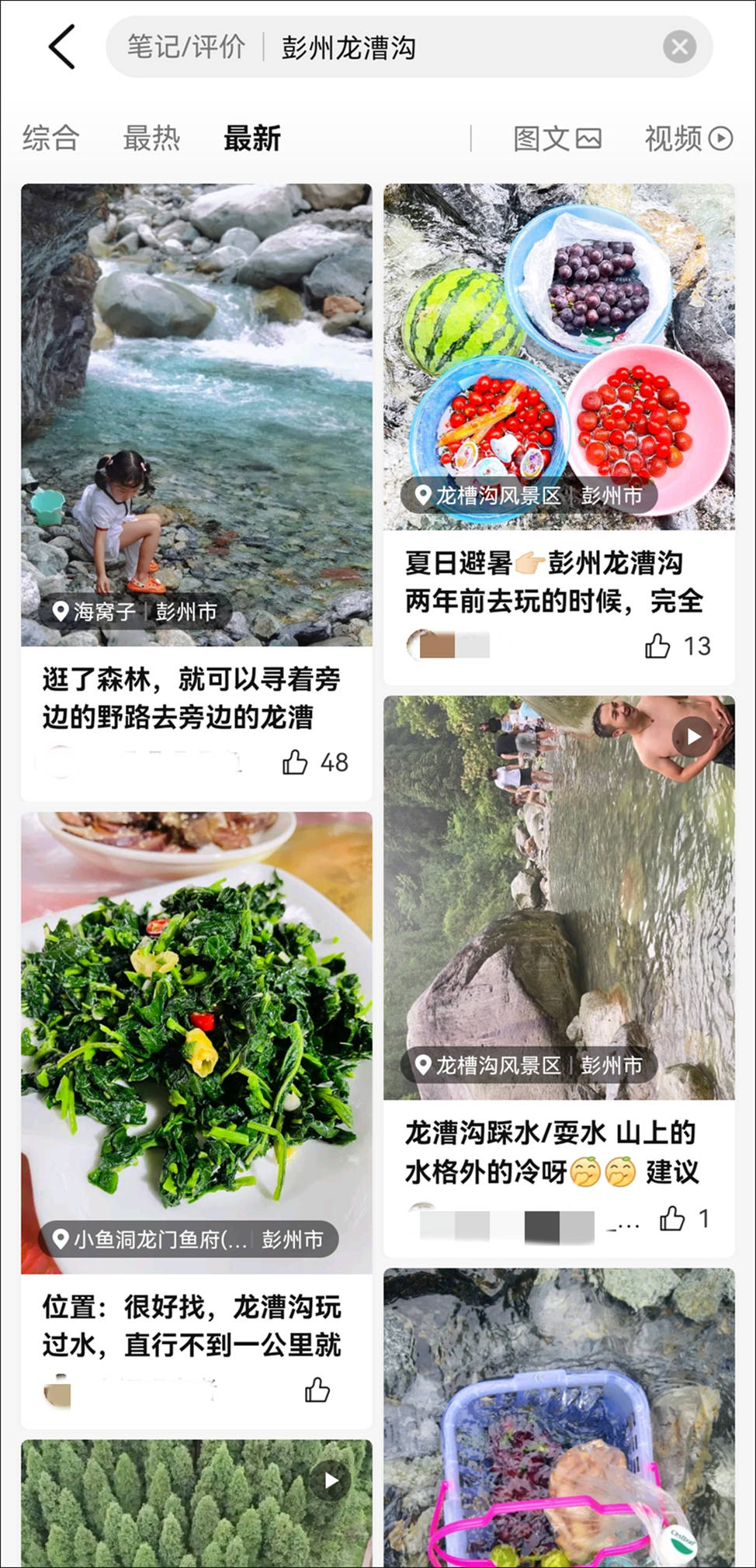Like the 逛了森林 note
The height and width of the screenshot is (1568, 756).
pos(296,762)
